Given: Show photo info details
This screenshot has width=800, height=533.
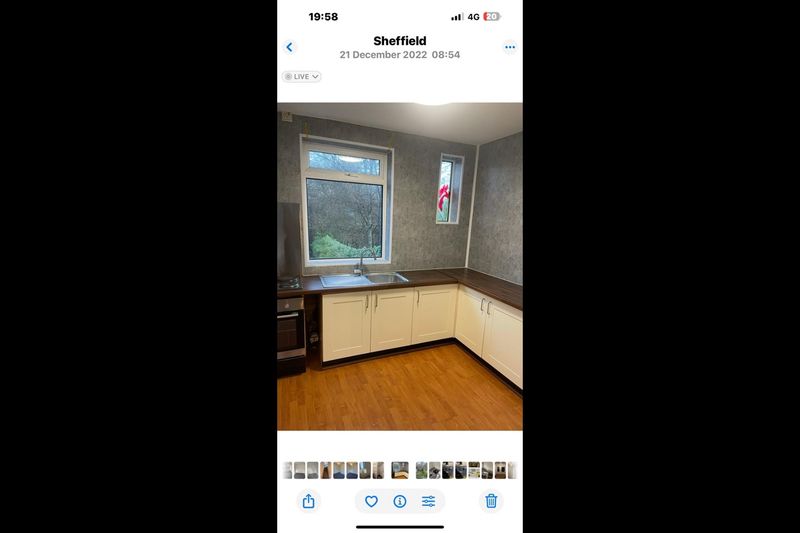Looking at the screenshot, I should [x=400, y=501].
